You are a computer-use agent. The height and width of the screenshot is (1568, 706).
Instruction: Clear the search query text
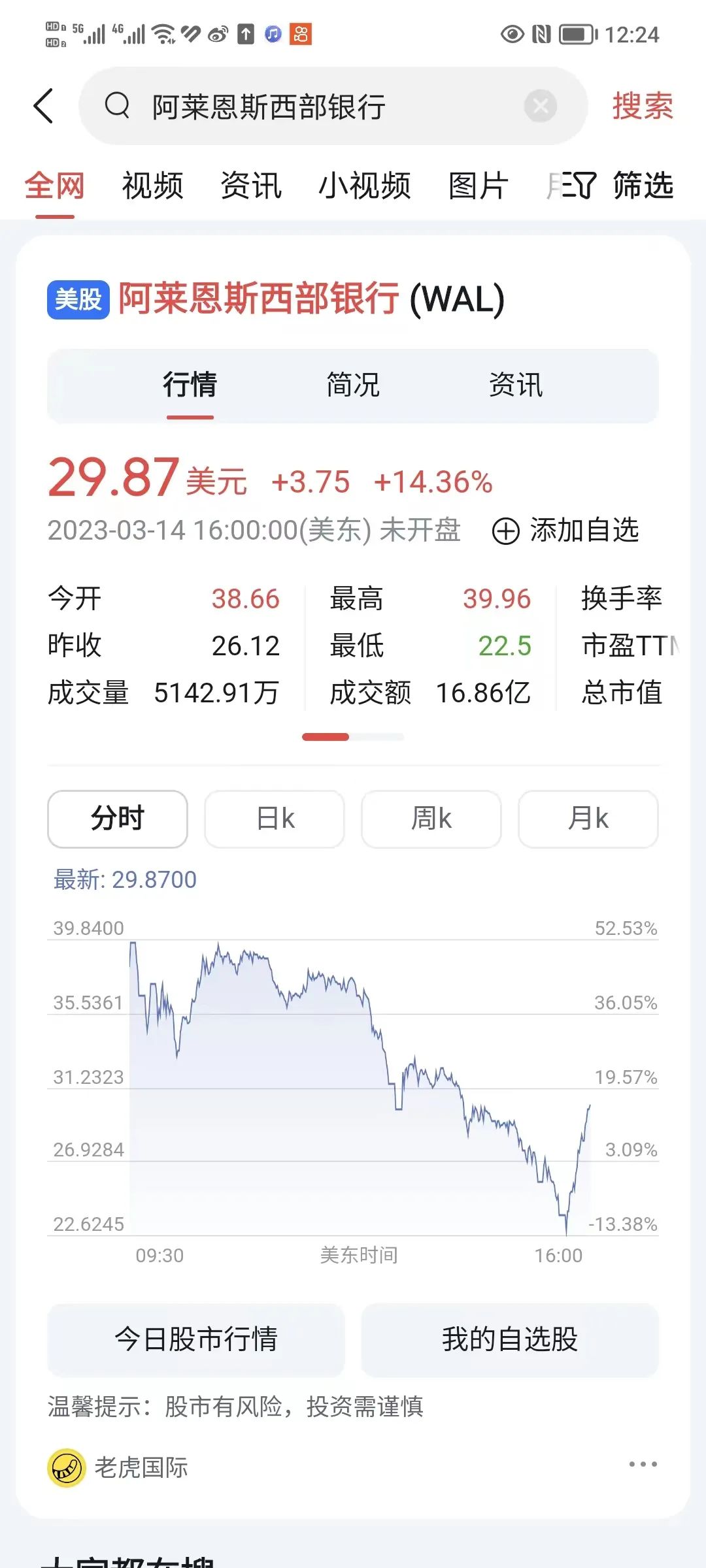point(541,106)
